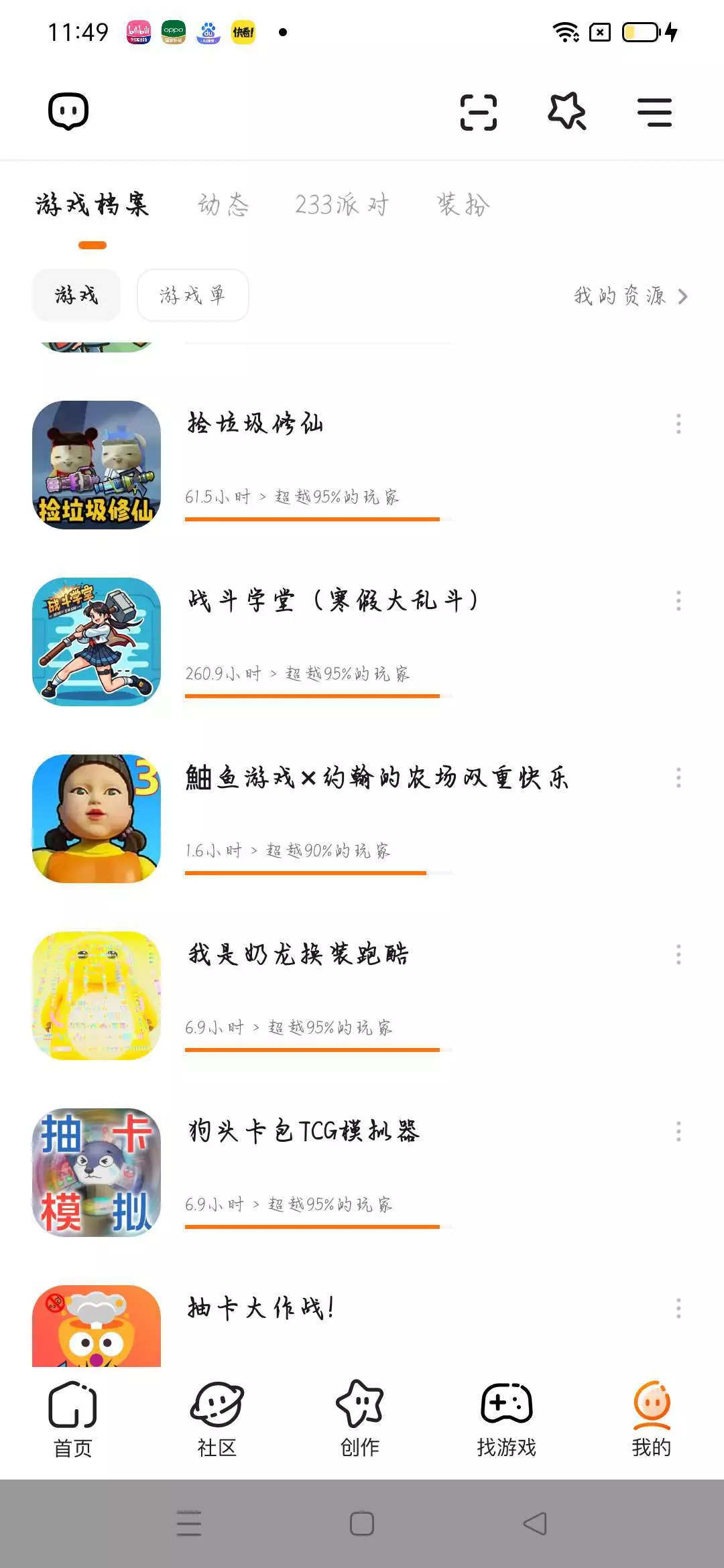Switch to the 动态 tab

point(223,205)
